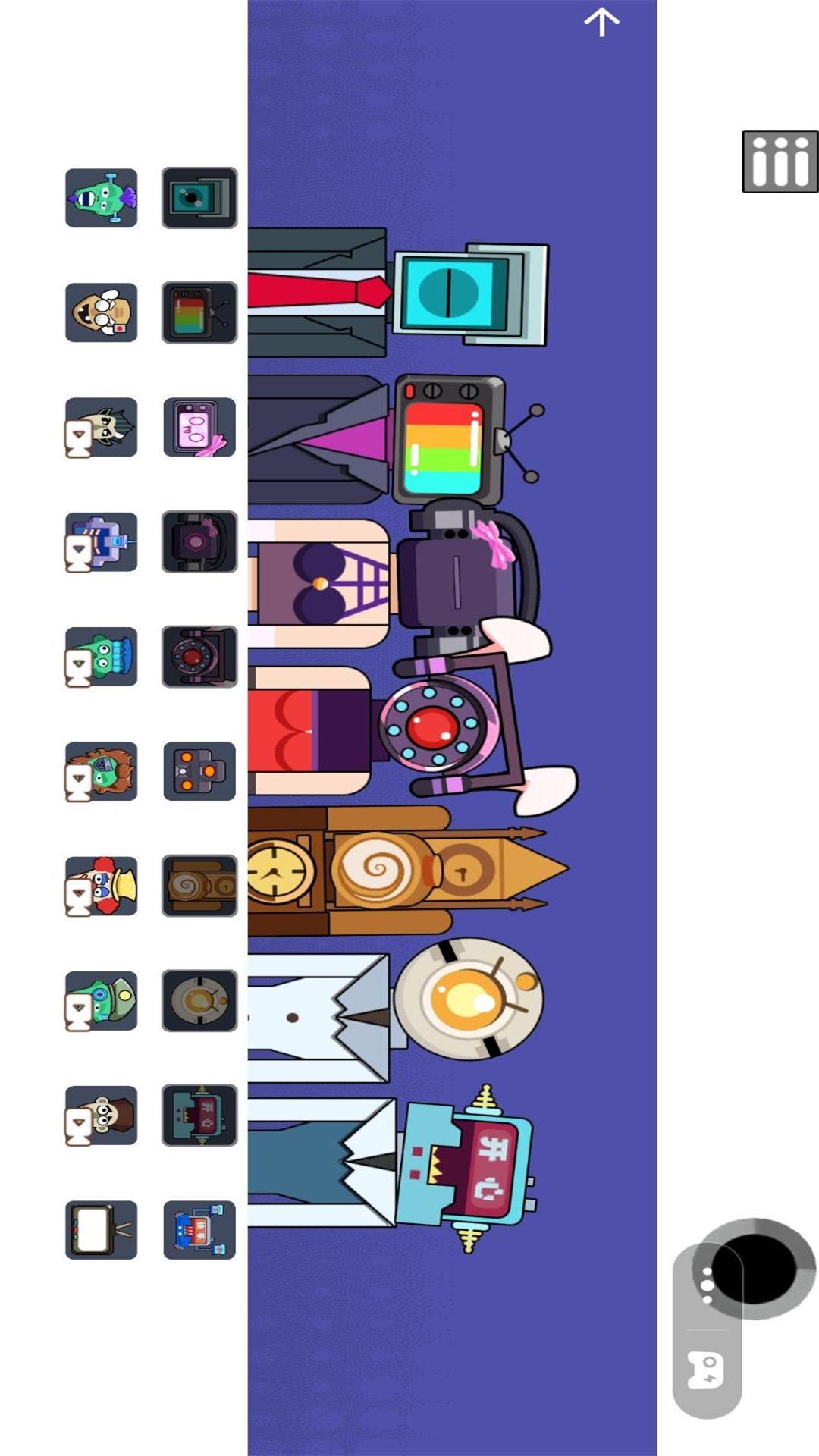Select the glowing lamp dial character icon
The image size is (819, 1456).
coord(199,1000)
